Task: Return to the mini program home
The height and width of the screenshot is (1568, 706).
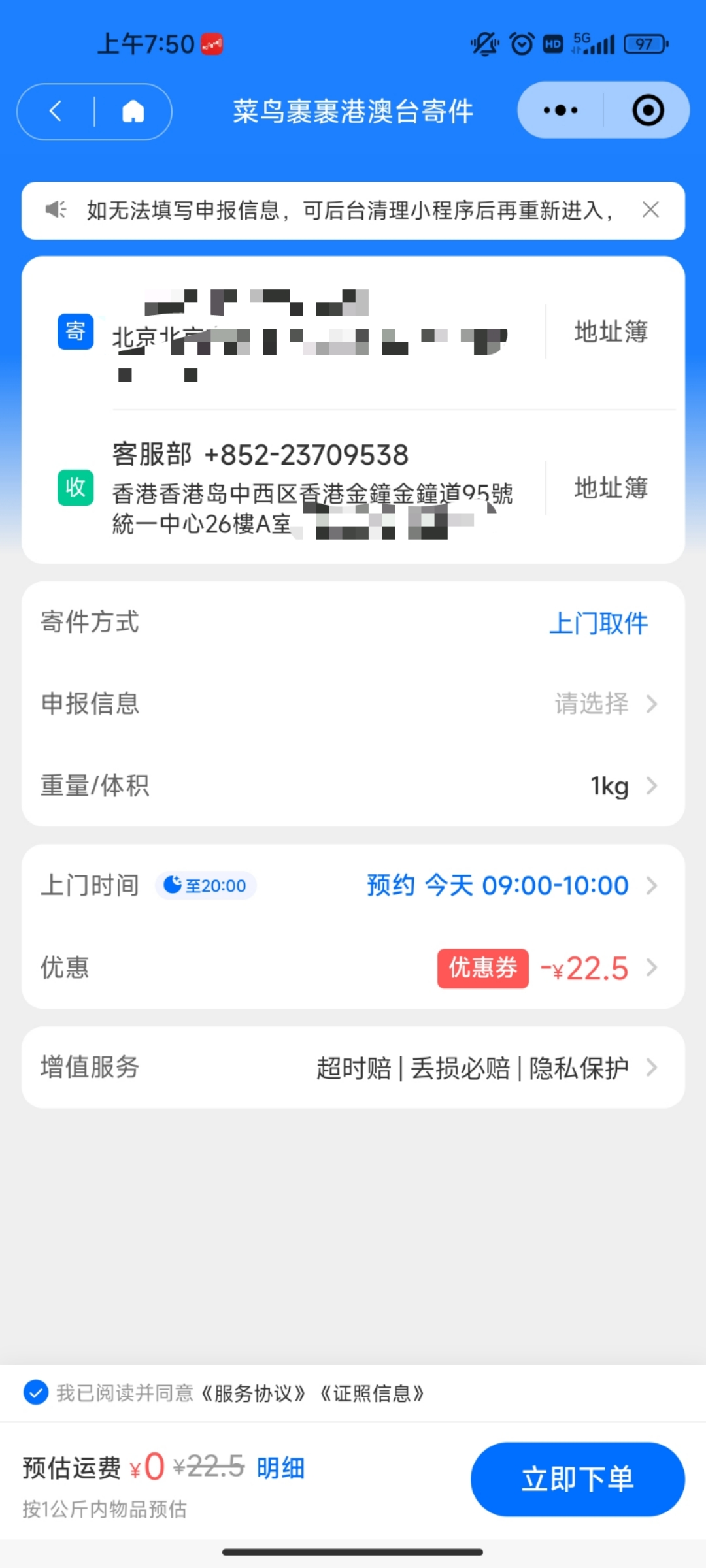Action: tap(133, 111)
